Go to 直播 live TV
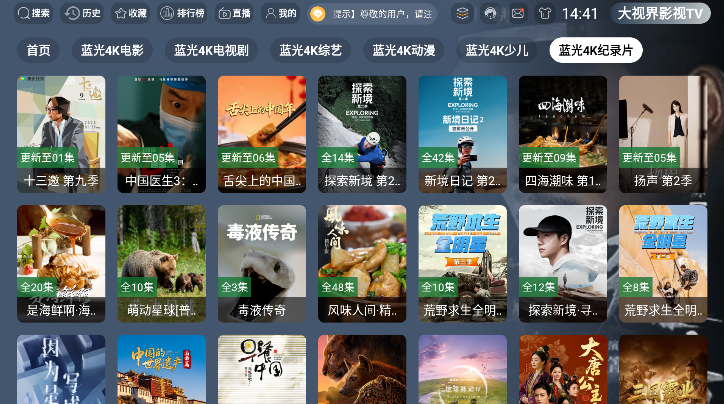 pyautogui.click(x=234, y=14)
